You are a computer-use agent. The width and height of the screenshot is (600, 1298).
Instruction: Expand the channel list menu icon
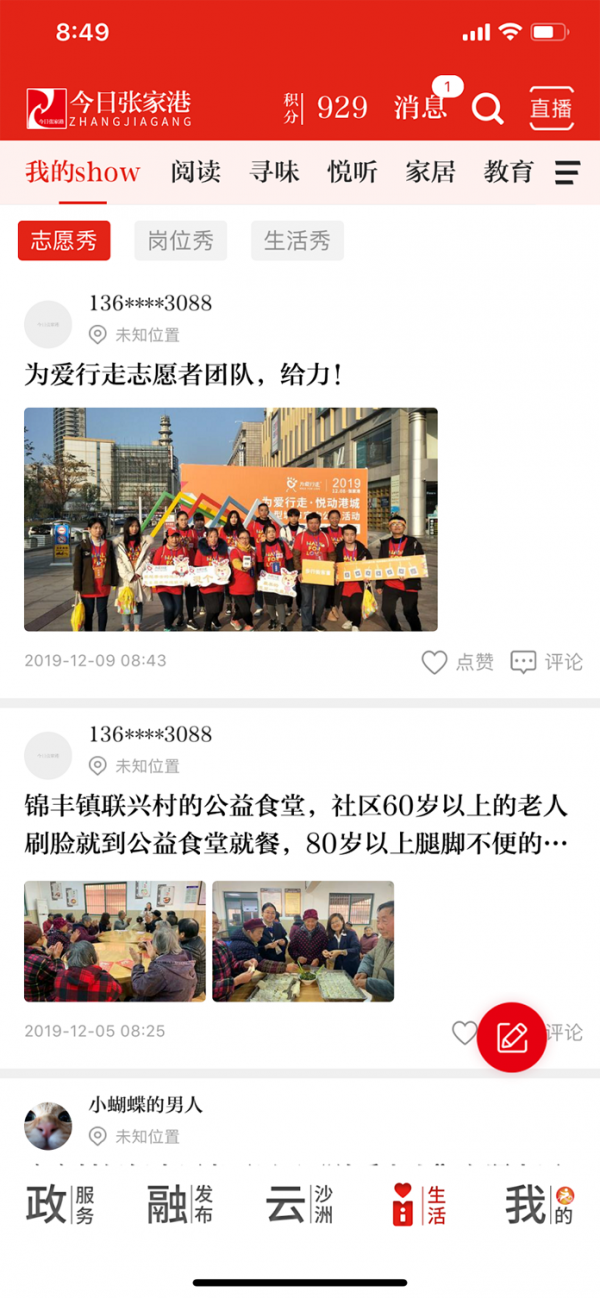click(x=567, y=172)
